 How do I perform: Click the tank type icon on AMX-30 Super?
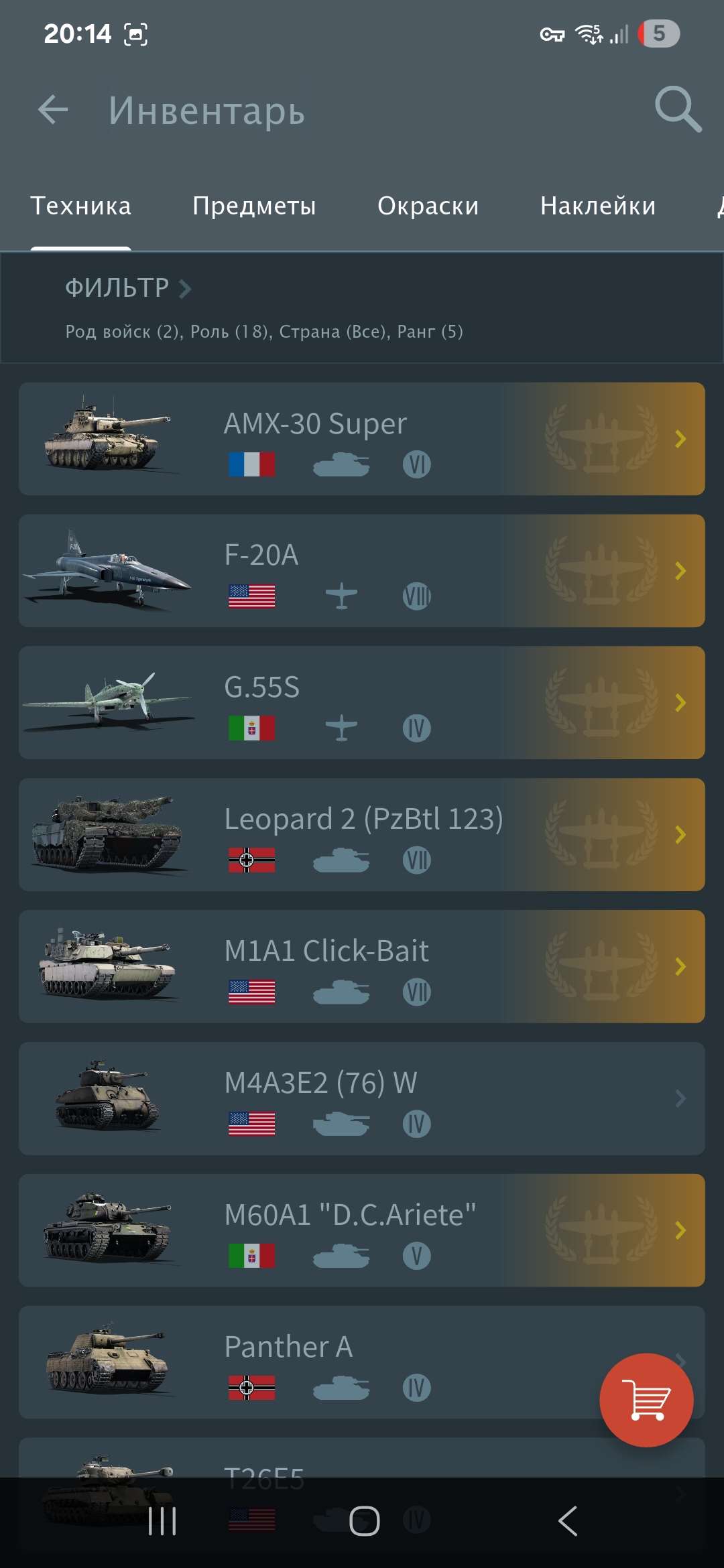343,464
